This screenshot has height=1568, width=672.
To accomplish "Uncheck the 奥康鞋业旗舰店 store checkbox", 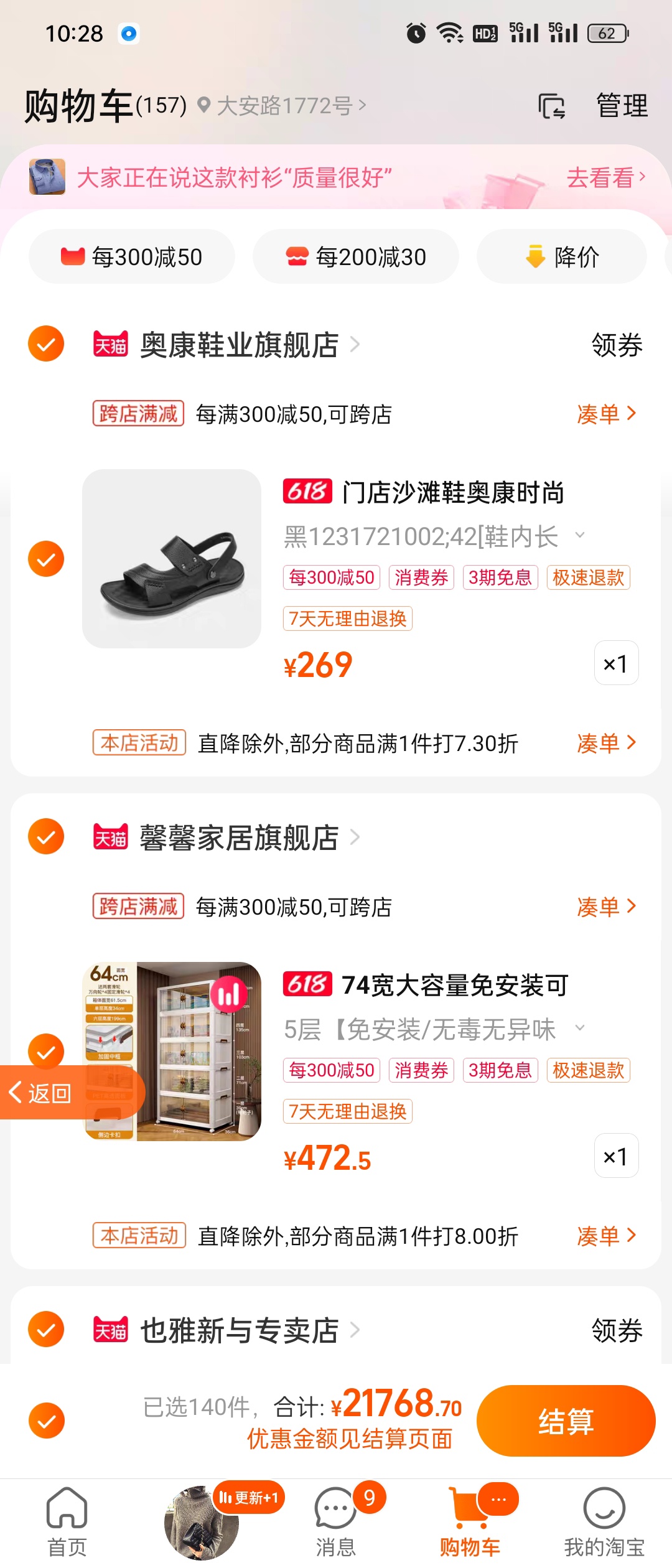I will (x=46, y=343).
